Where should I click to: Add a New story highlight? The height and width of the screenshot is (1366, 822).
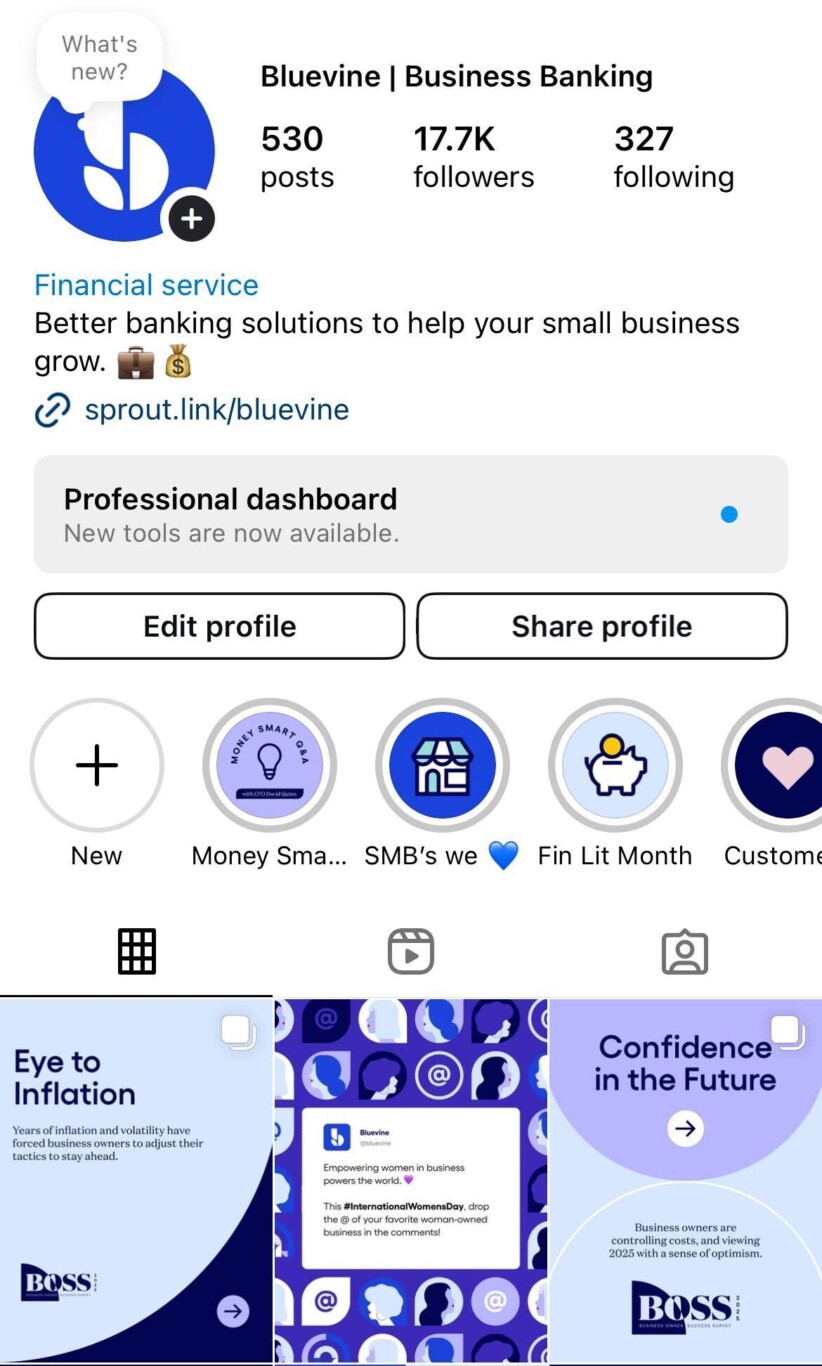pos(96,766)
